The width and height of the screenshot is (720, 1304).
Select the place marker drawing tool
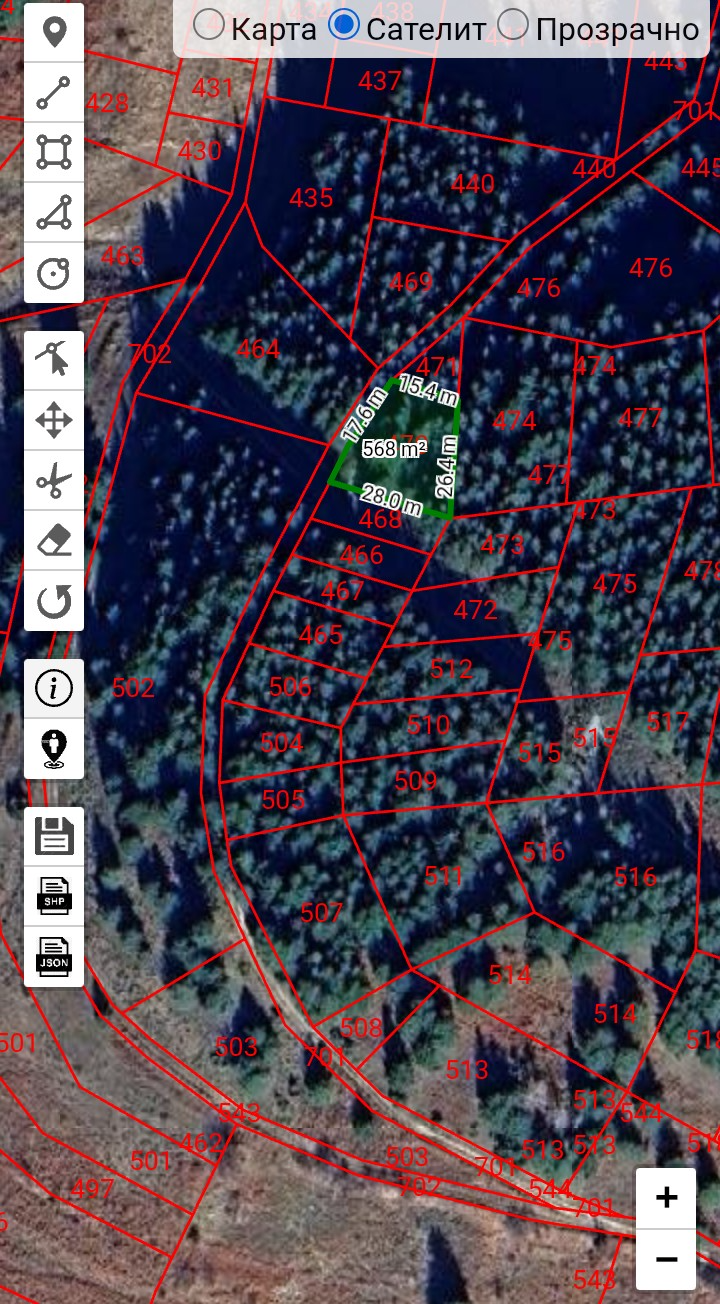click(x=54, y=33)
